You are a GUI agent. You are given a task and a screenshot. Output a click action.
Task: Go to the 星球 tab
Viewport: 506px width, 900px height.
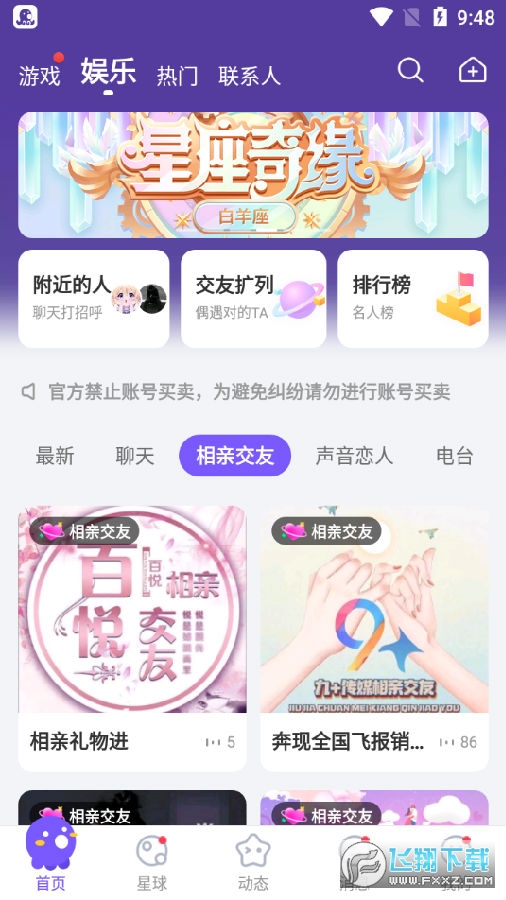click(152, 863)
